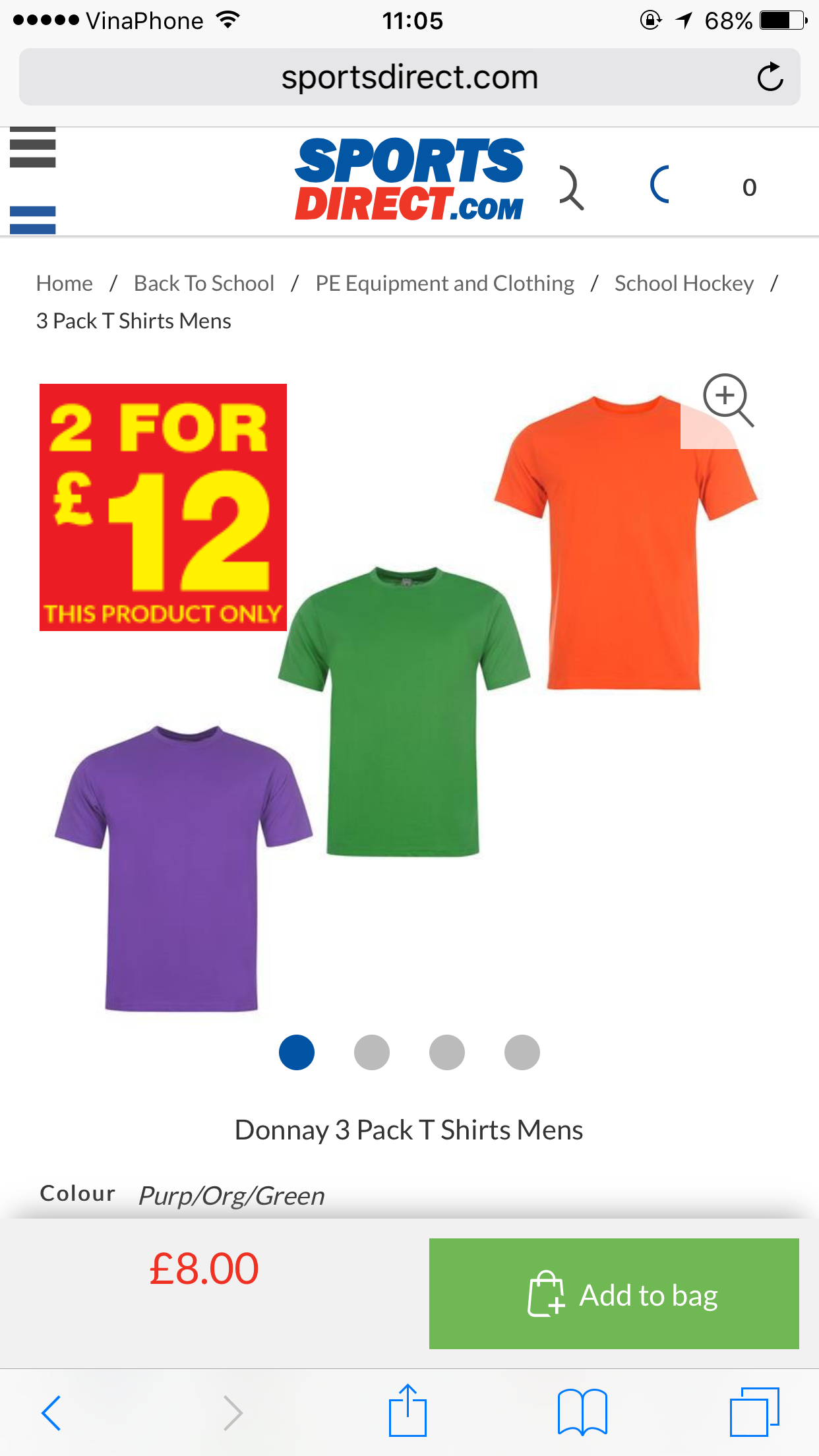Open the Home breadcrumb link

pyautogui.click(x=65, y=284)
